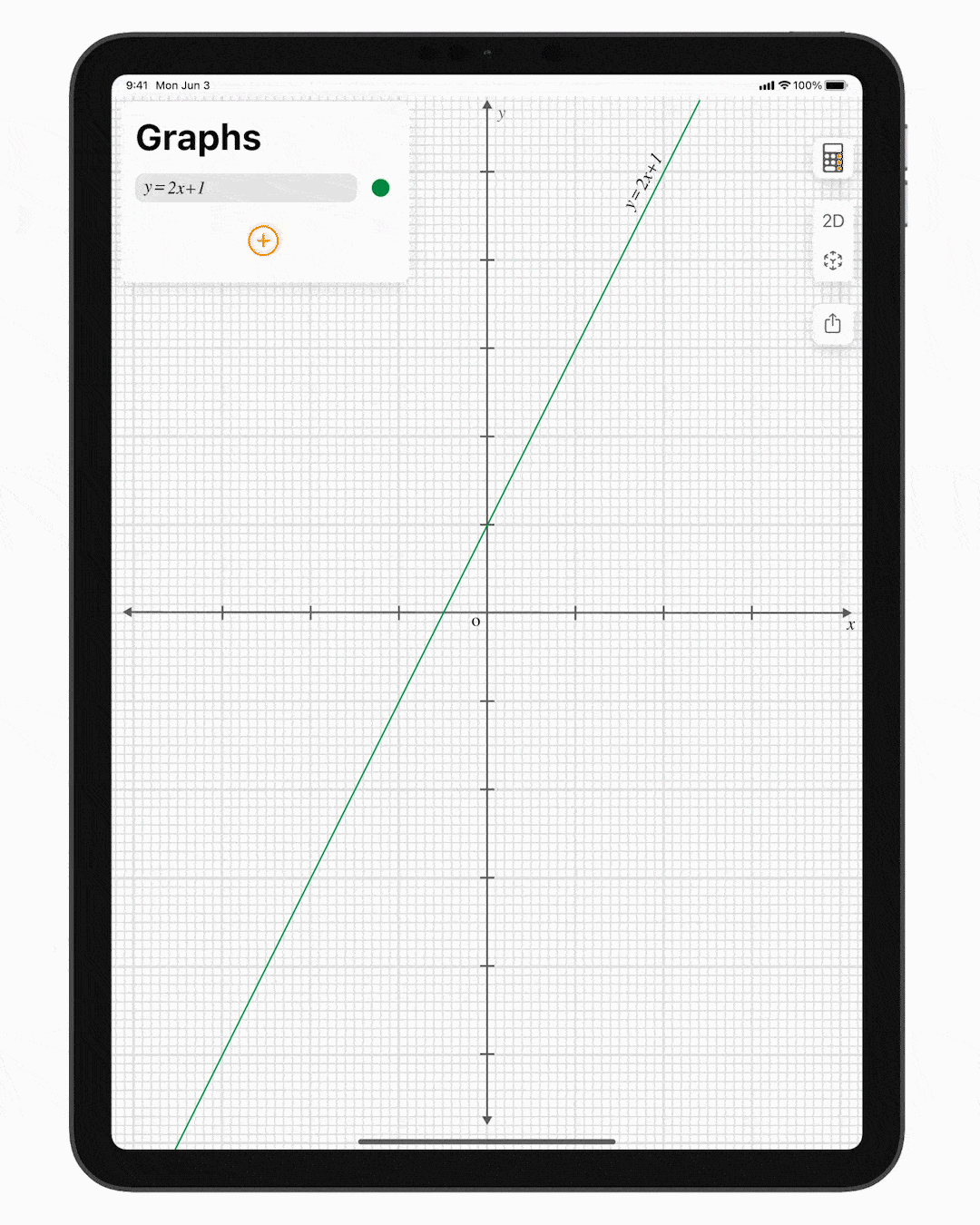Viewport: 980px width, 1225px height.
Task: Open the calculator icon
Action: point(833,158)
